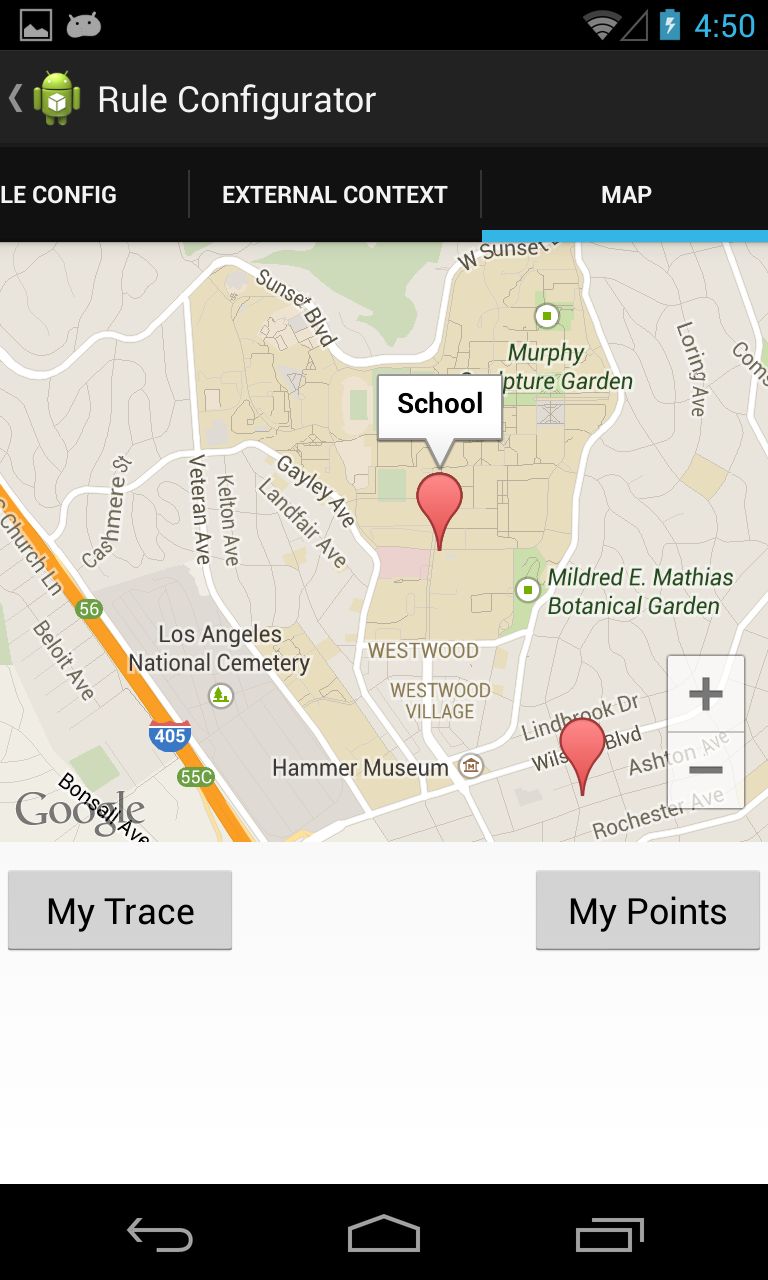Viewport: 768px width, 1280px height.
Task: Open the recent apps screen
Action: coord(610,1235)
